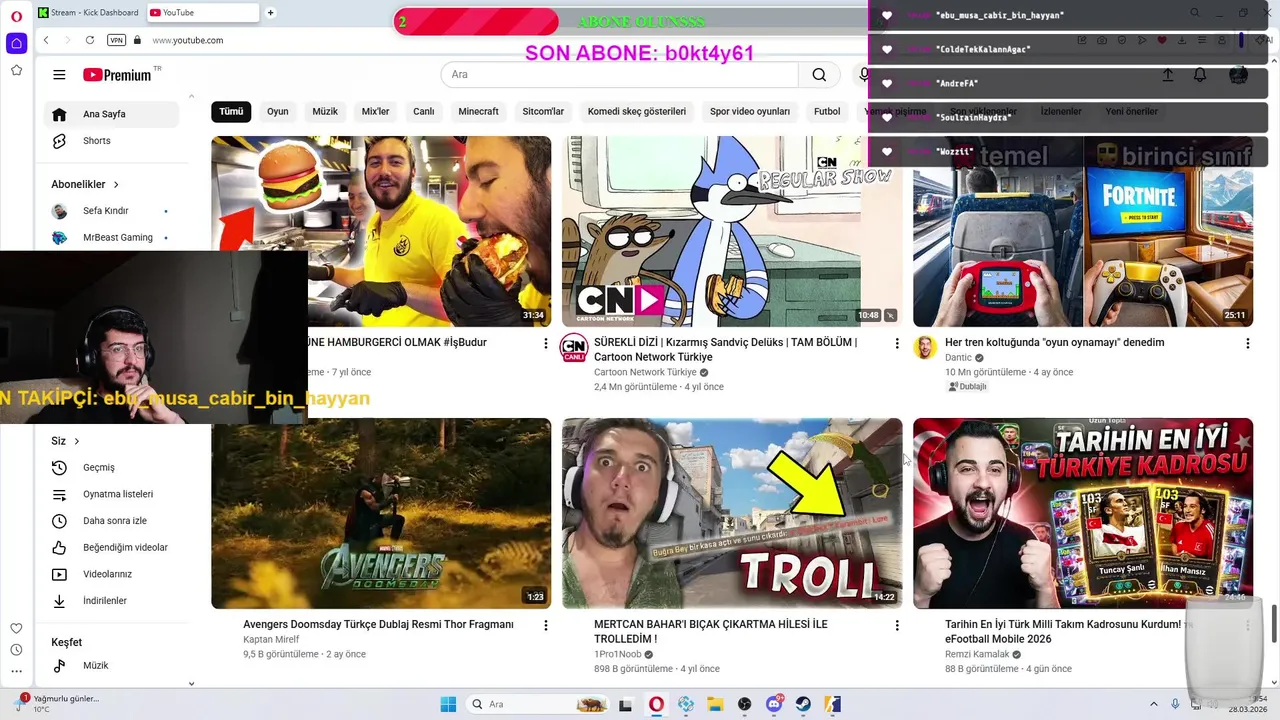Open the İndirilenler downloads page
The height and width of the screenshot is (720, 1280).
(104, 601)
